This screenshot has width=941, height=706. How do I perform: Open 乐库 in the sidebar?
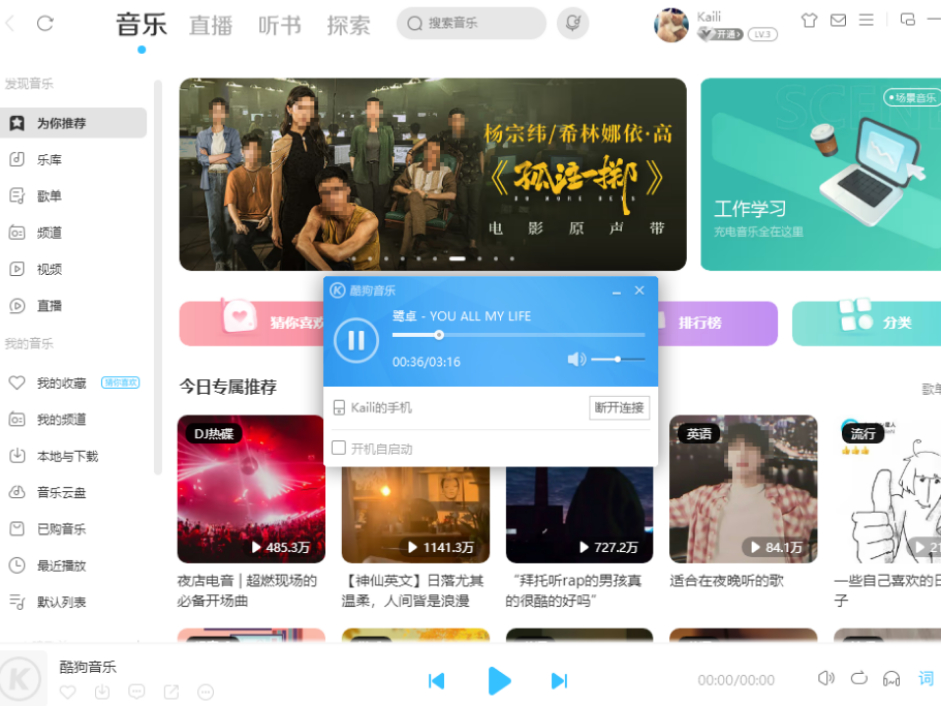[49, 160]
